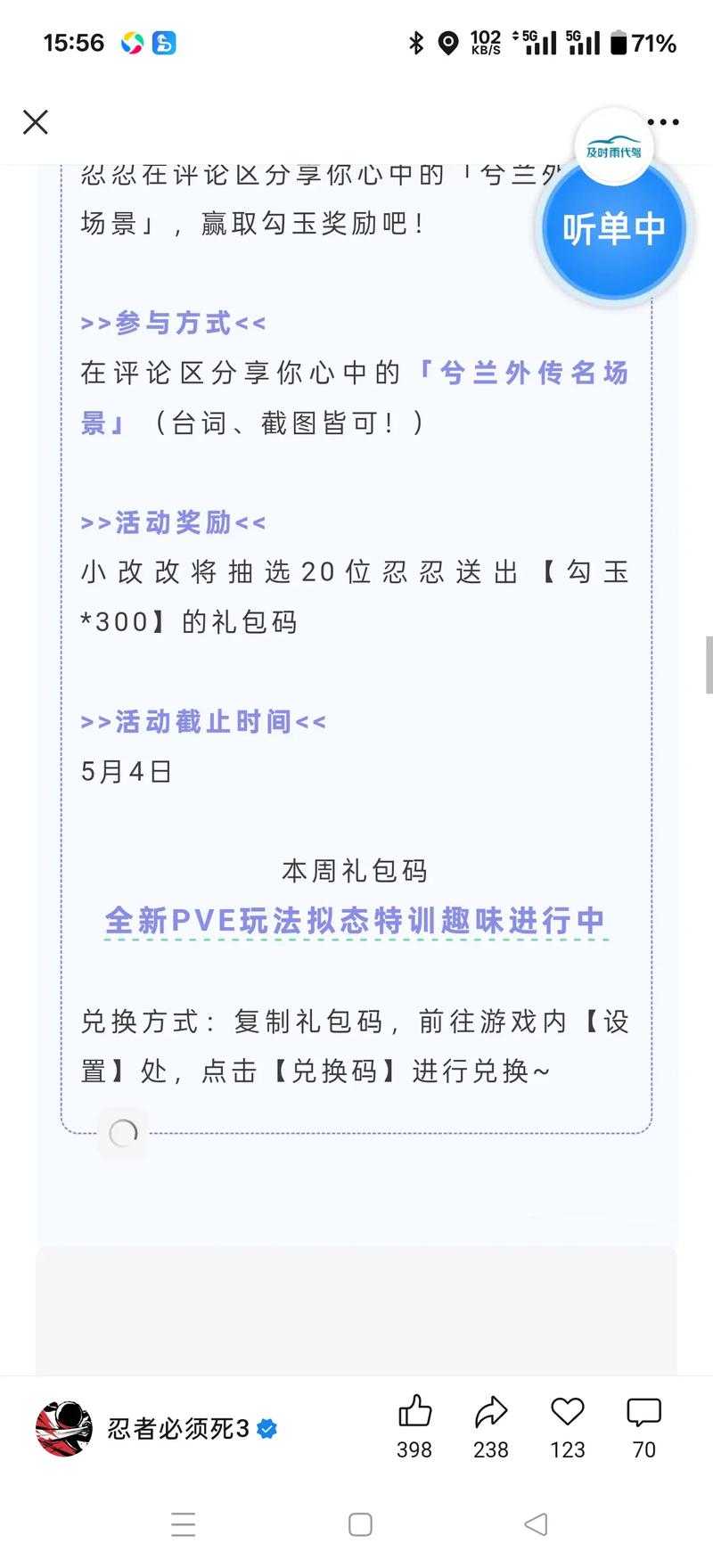Tap the location icon in the status bar

tap(447, 41)
